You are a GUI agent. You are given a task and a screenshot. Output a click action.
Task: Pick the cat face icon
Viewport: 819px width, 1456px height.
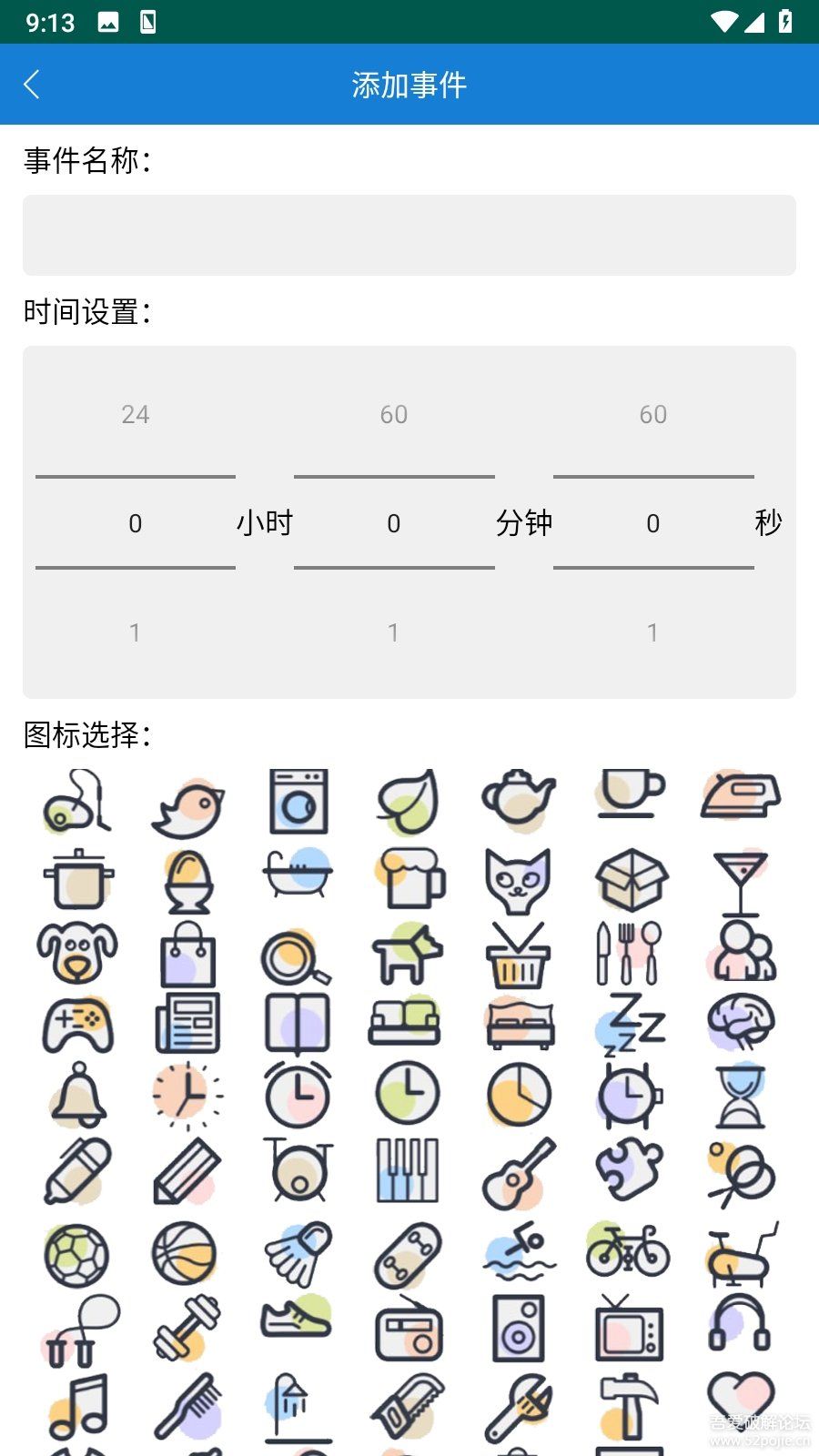click(518, 880)
